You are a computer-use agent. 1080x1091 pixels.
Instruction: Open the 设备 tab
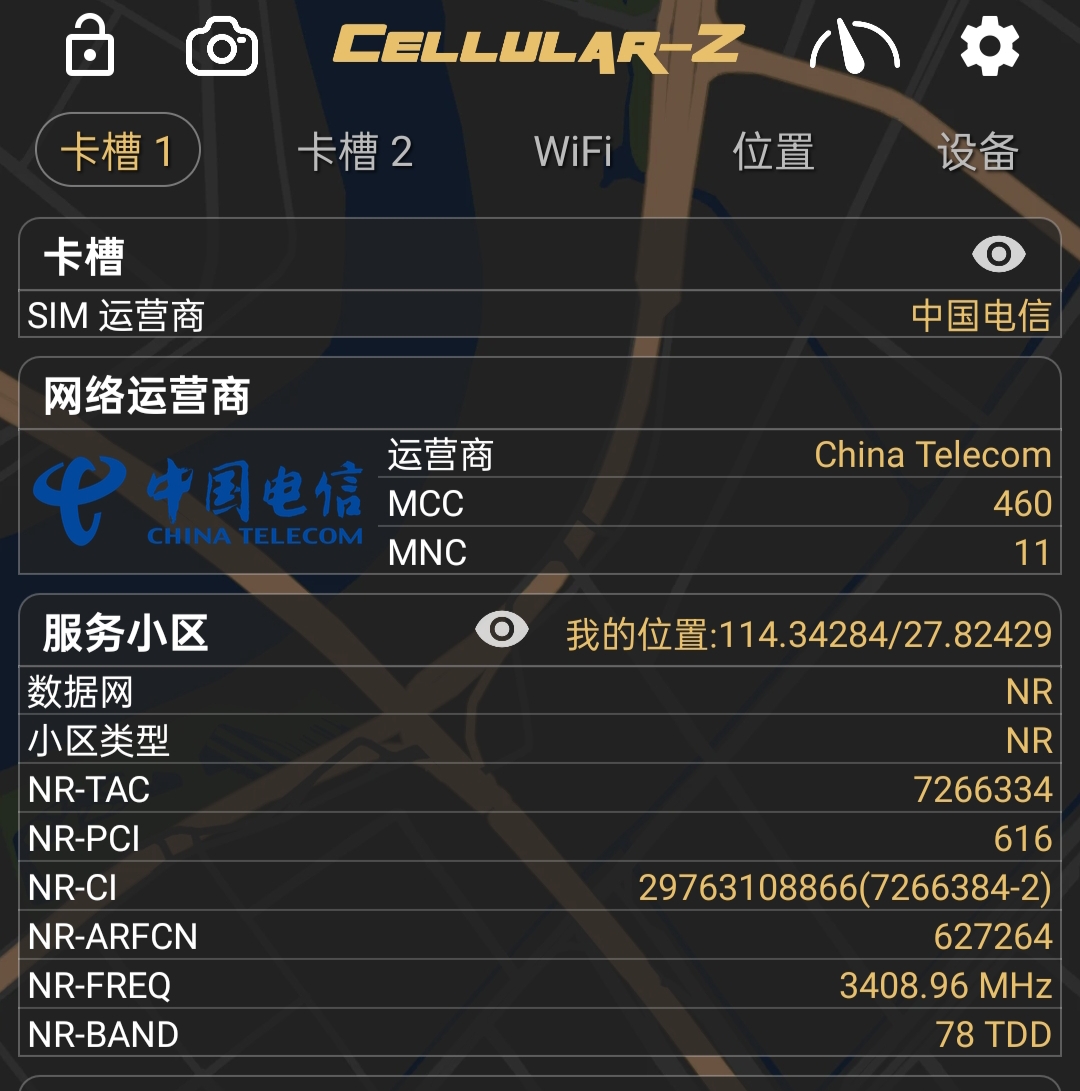tap(977, 152)
